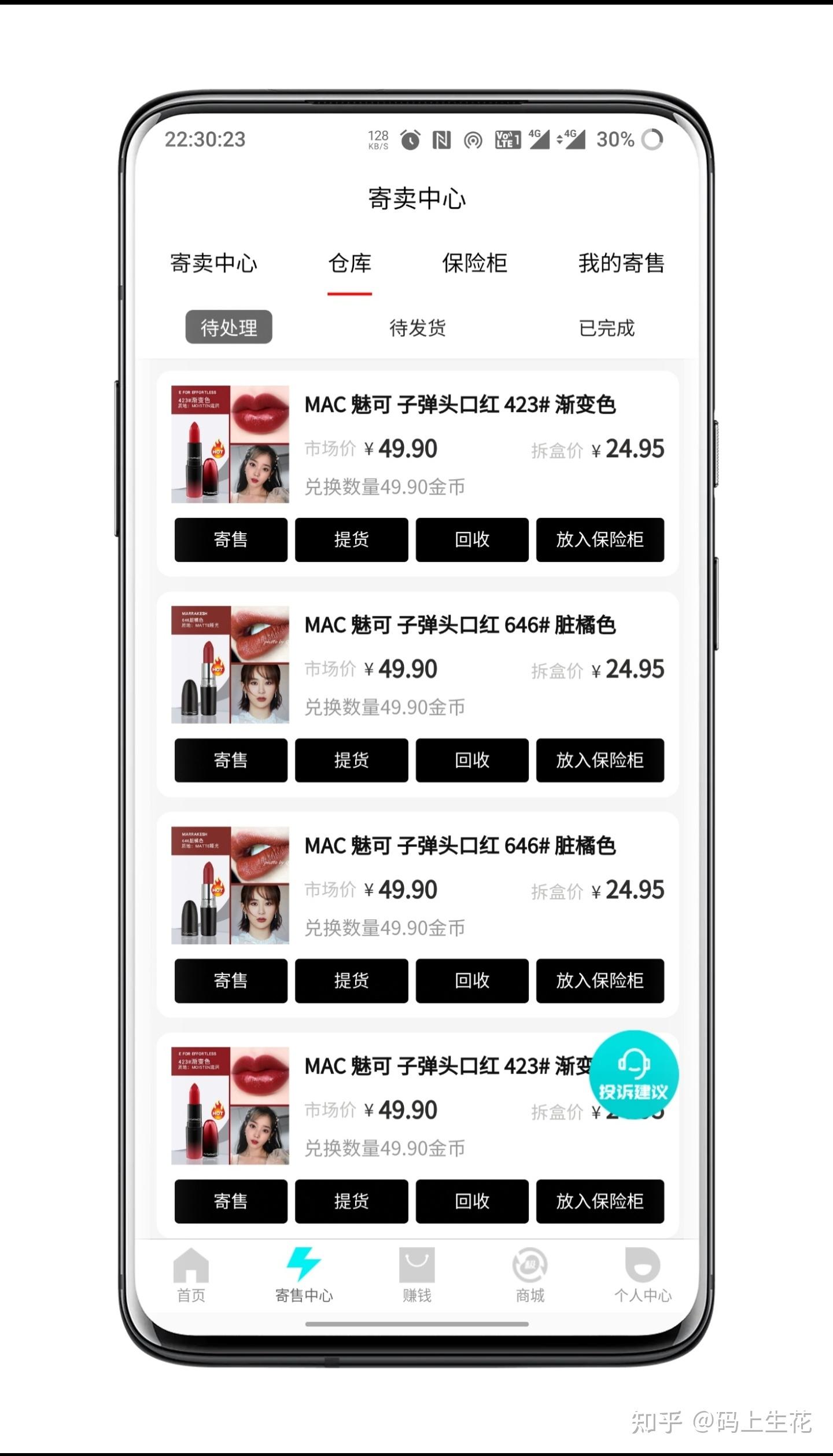Open the 保险柜 tab
This screenshot has width=833, height=1456.
474,263
